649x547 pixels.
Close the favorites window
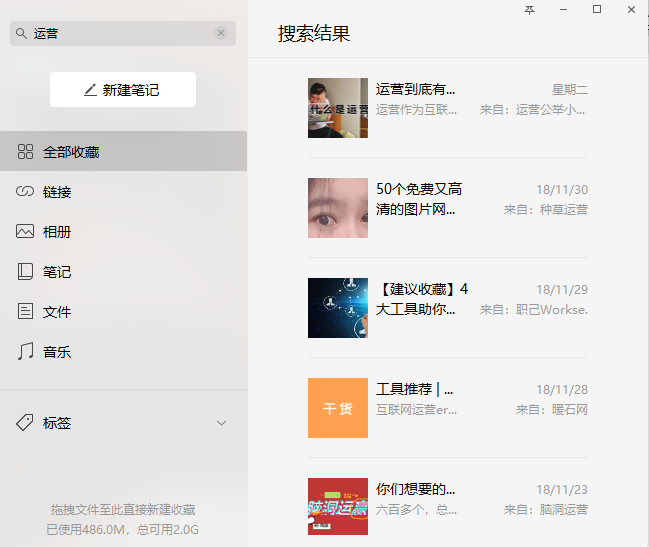click(x=631, y=9)
